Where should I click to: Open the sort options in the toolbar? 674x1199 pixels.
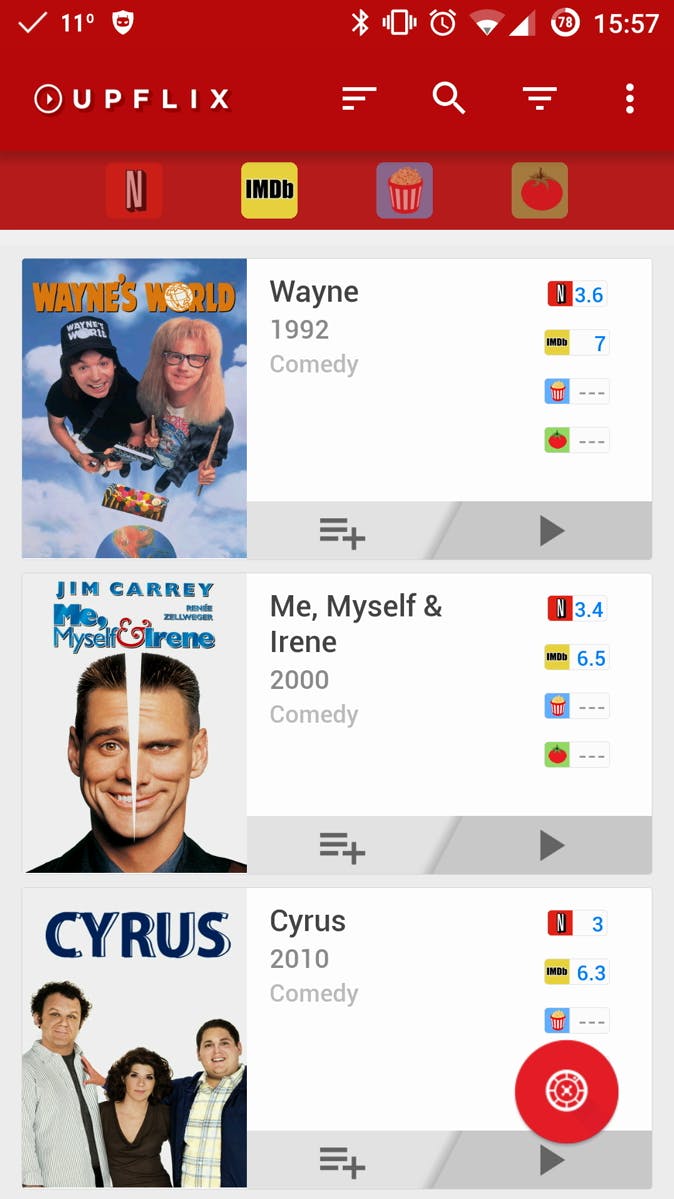(358, 98)
